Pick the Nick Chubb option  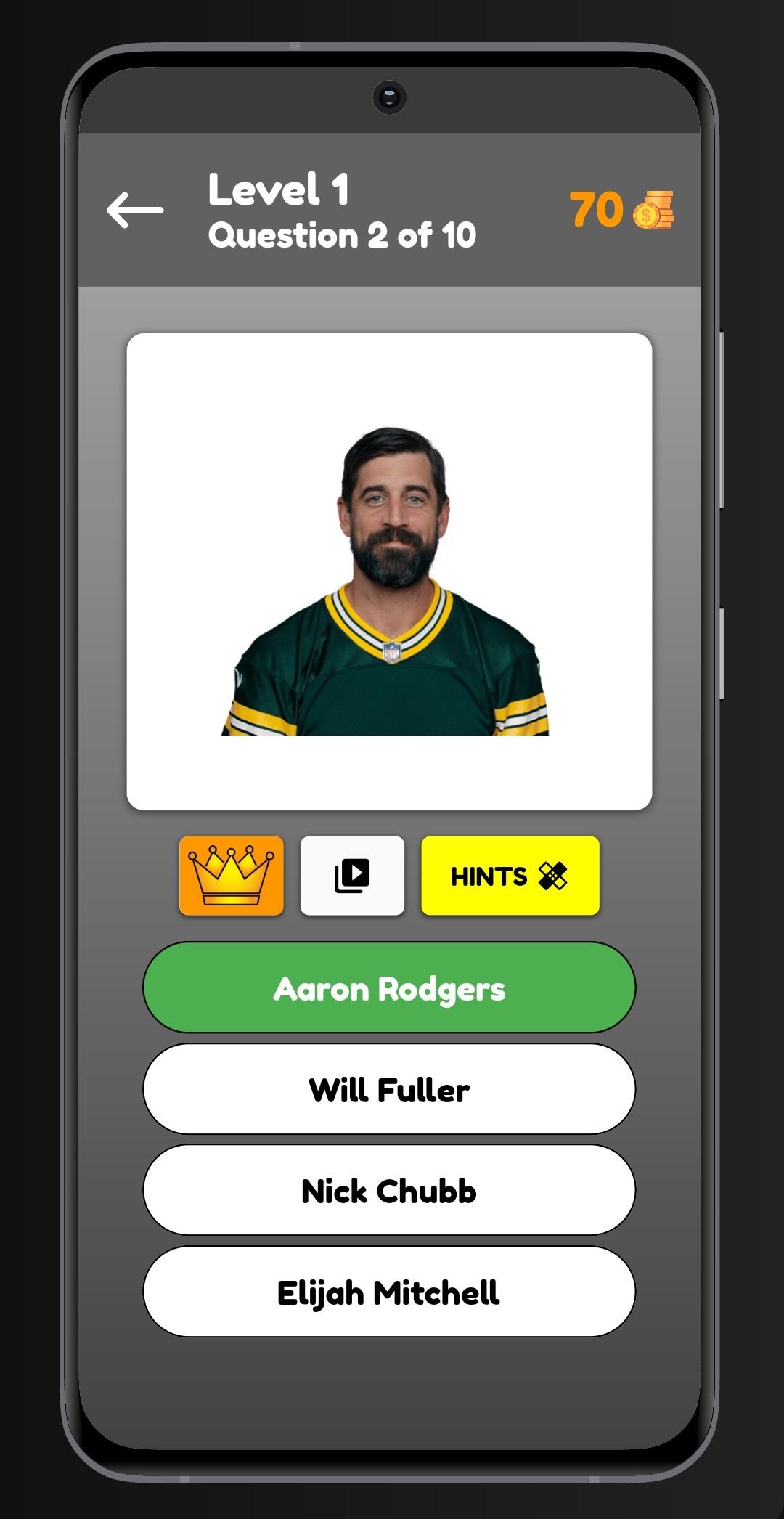(x=389, y=1190)
